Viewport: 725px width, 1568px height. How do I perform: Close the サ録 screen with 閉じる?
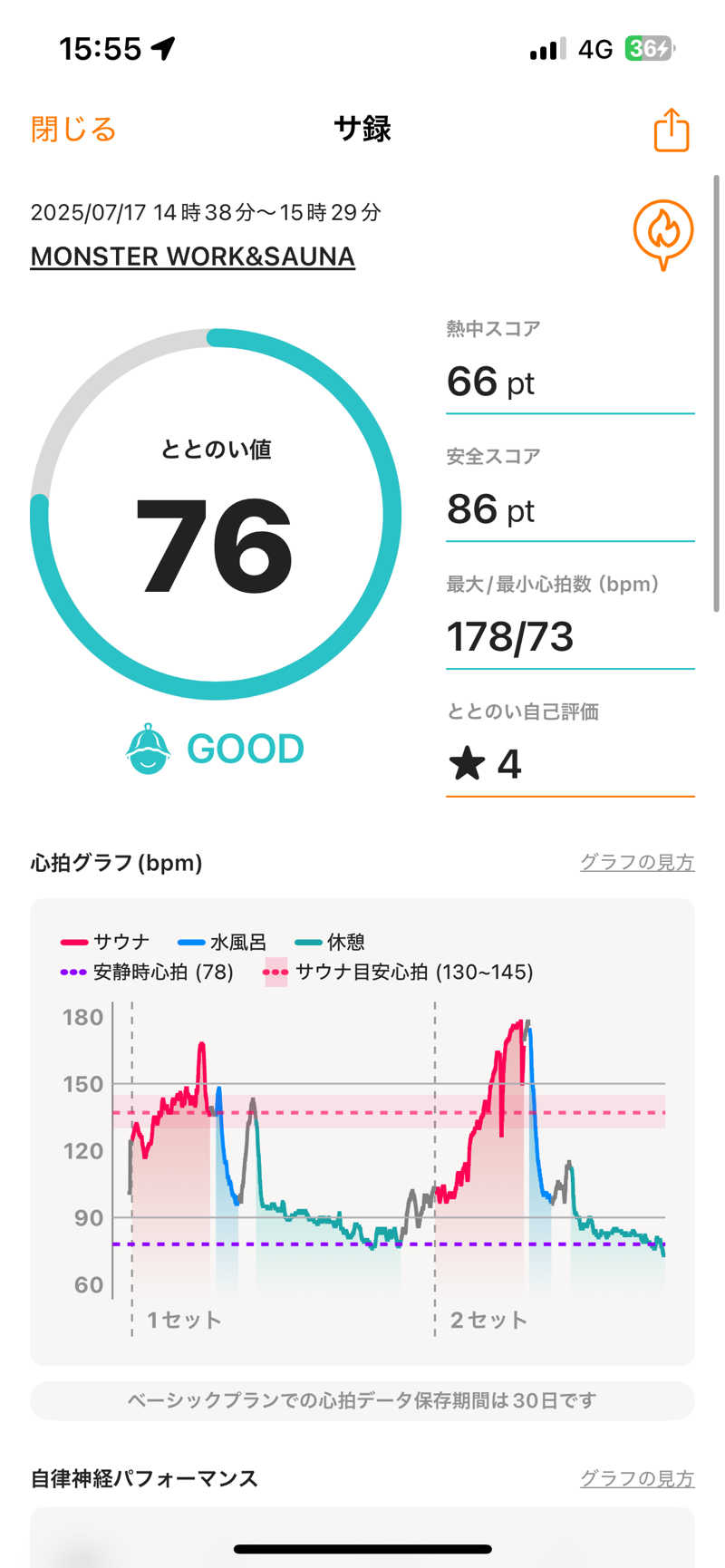73,130
